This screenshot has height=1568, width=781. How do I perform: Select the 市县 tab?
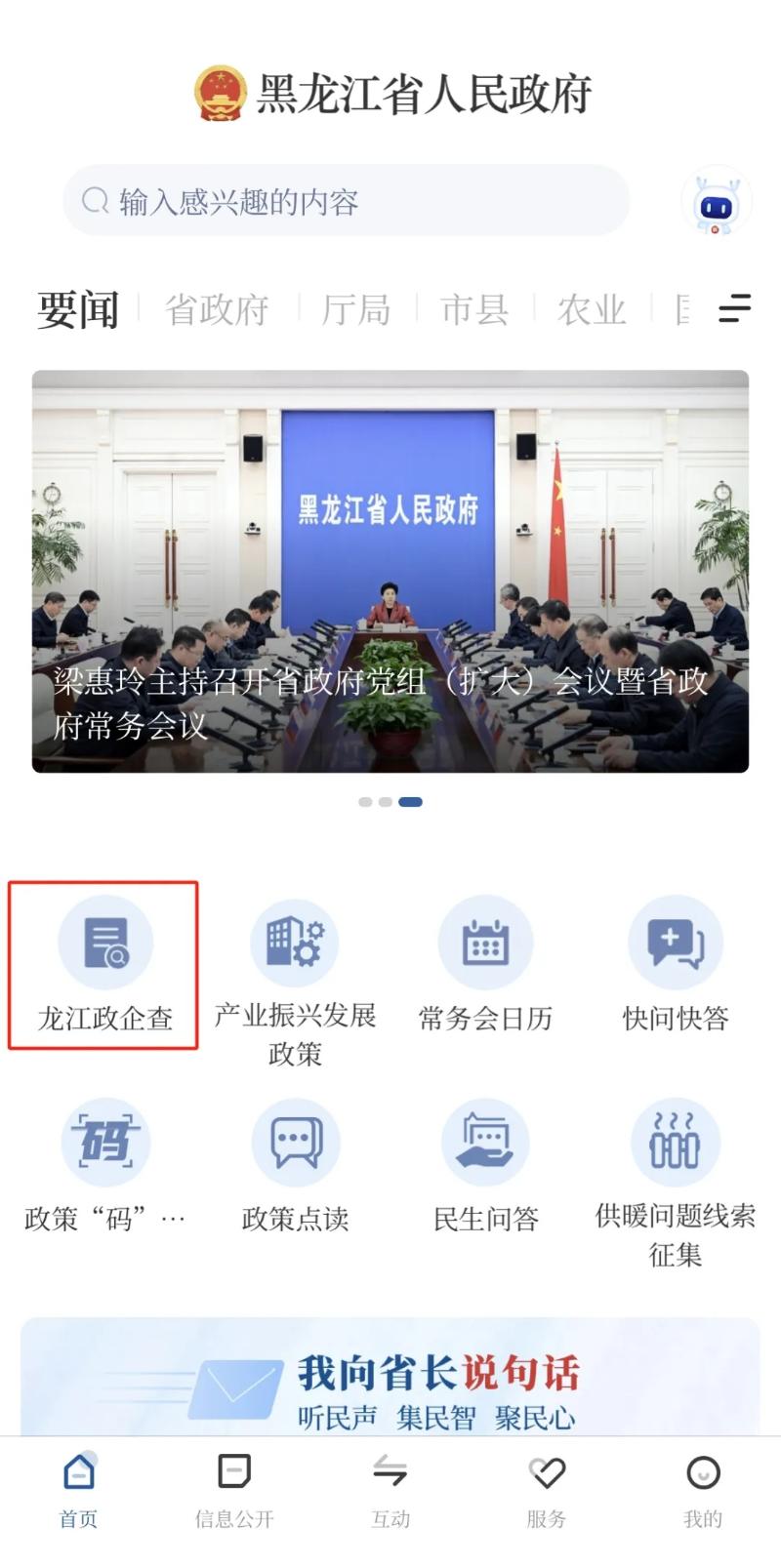(x=474, y=310)
